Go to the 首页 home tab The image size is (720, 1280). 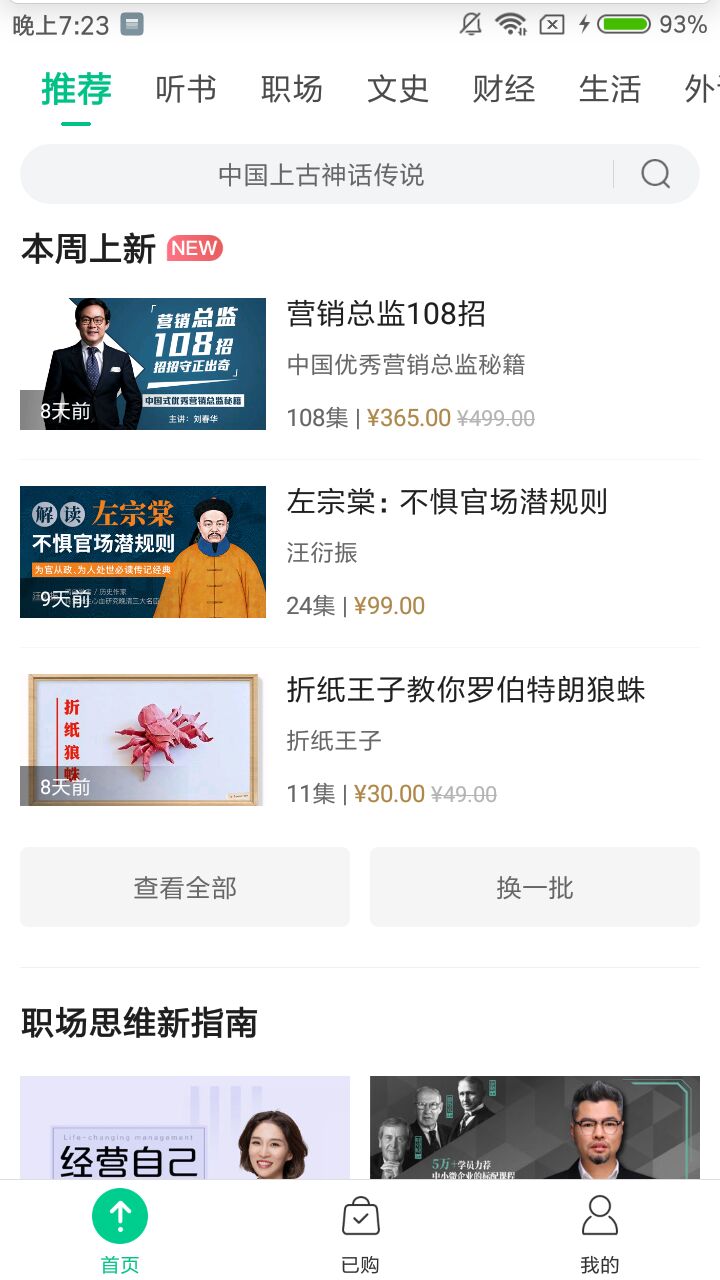120,1235
